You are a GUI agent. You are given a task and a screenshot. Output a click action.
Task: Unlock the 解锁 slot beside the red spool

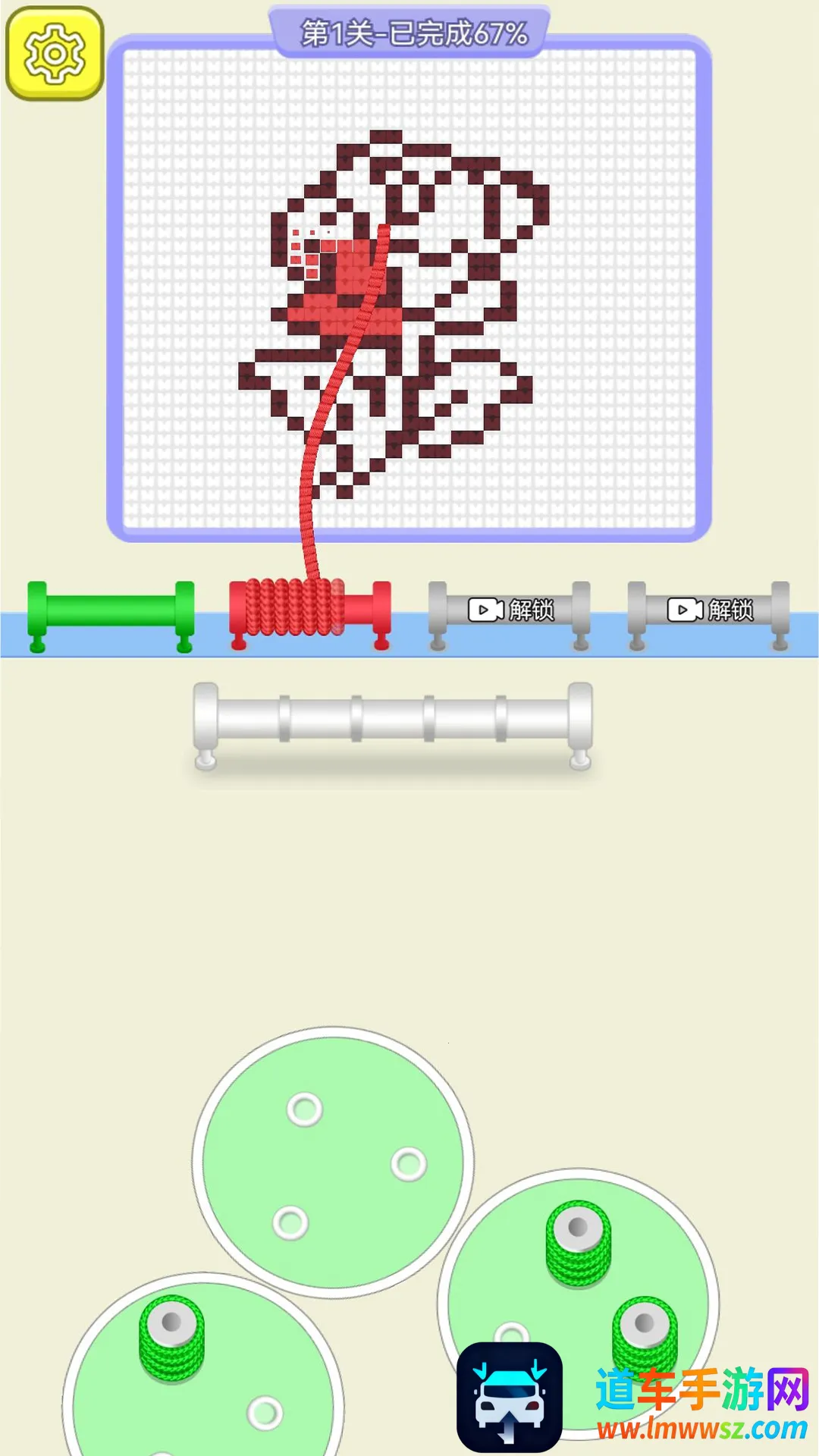click(509, 610)
